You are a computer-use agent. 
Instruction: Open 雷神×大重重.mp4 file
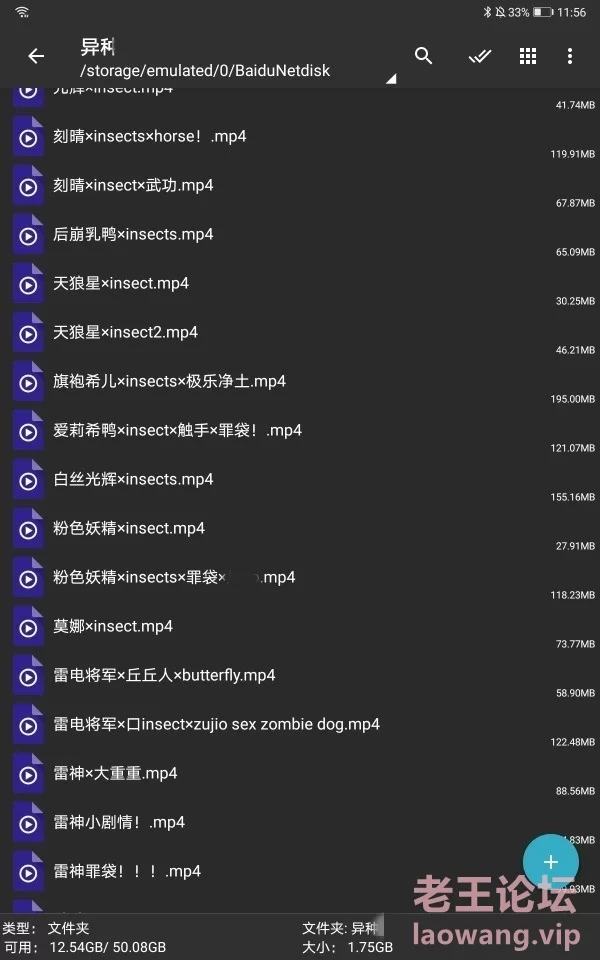[300, 775]
